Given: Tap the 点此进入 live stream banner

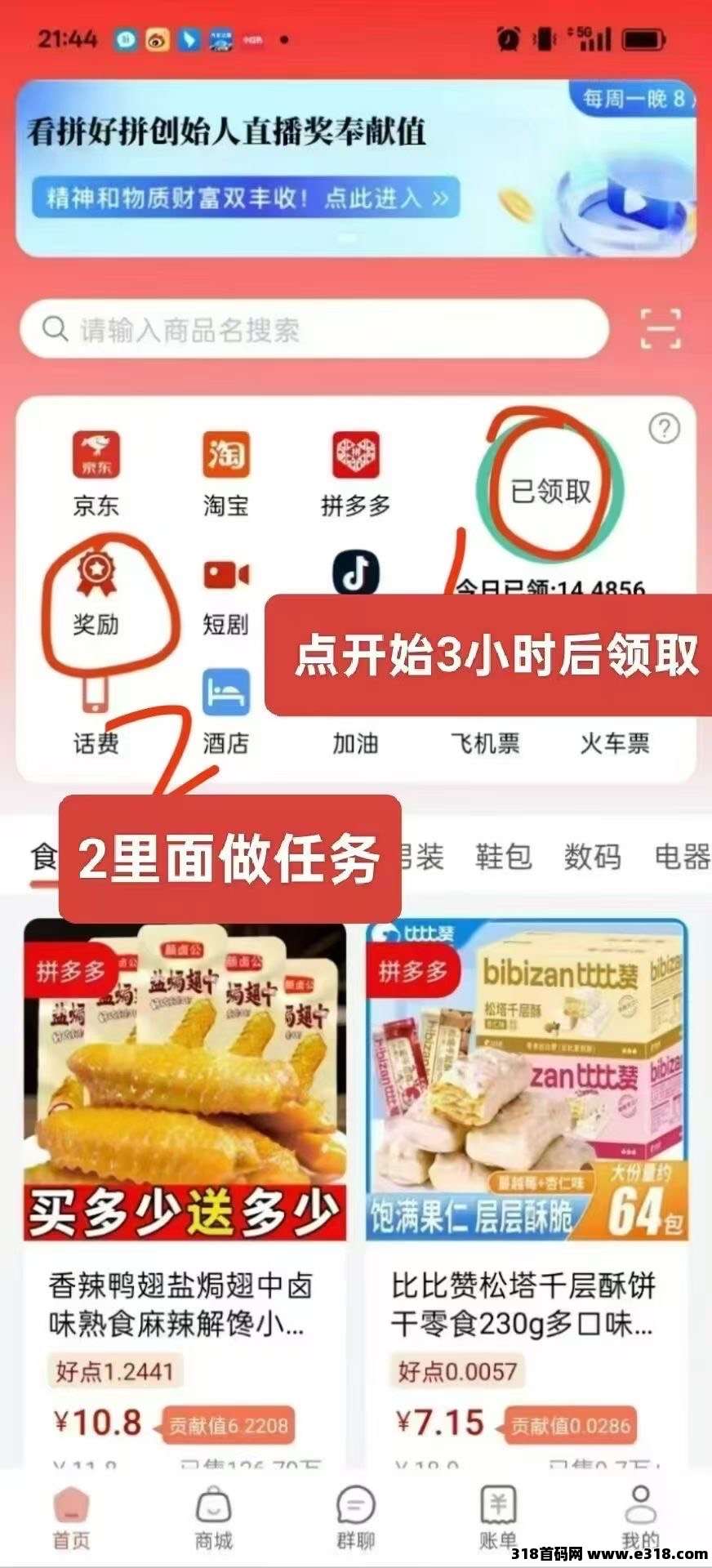Looking at the screenshot, I should pyautogui.click(x=247, y=198).
